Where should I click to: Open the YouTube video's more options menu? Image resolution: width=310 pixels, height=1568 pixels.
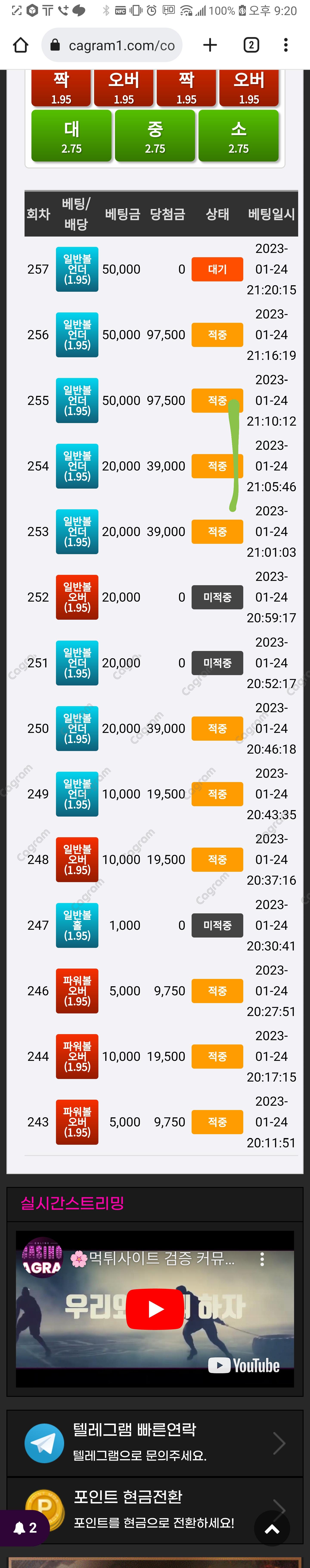(x=262, y=1258)
